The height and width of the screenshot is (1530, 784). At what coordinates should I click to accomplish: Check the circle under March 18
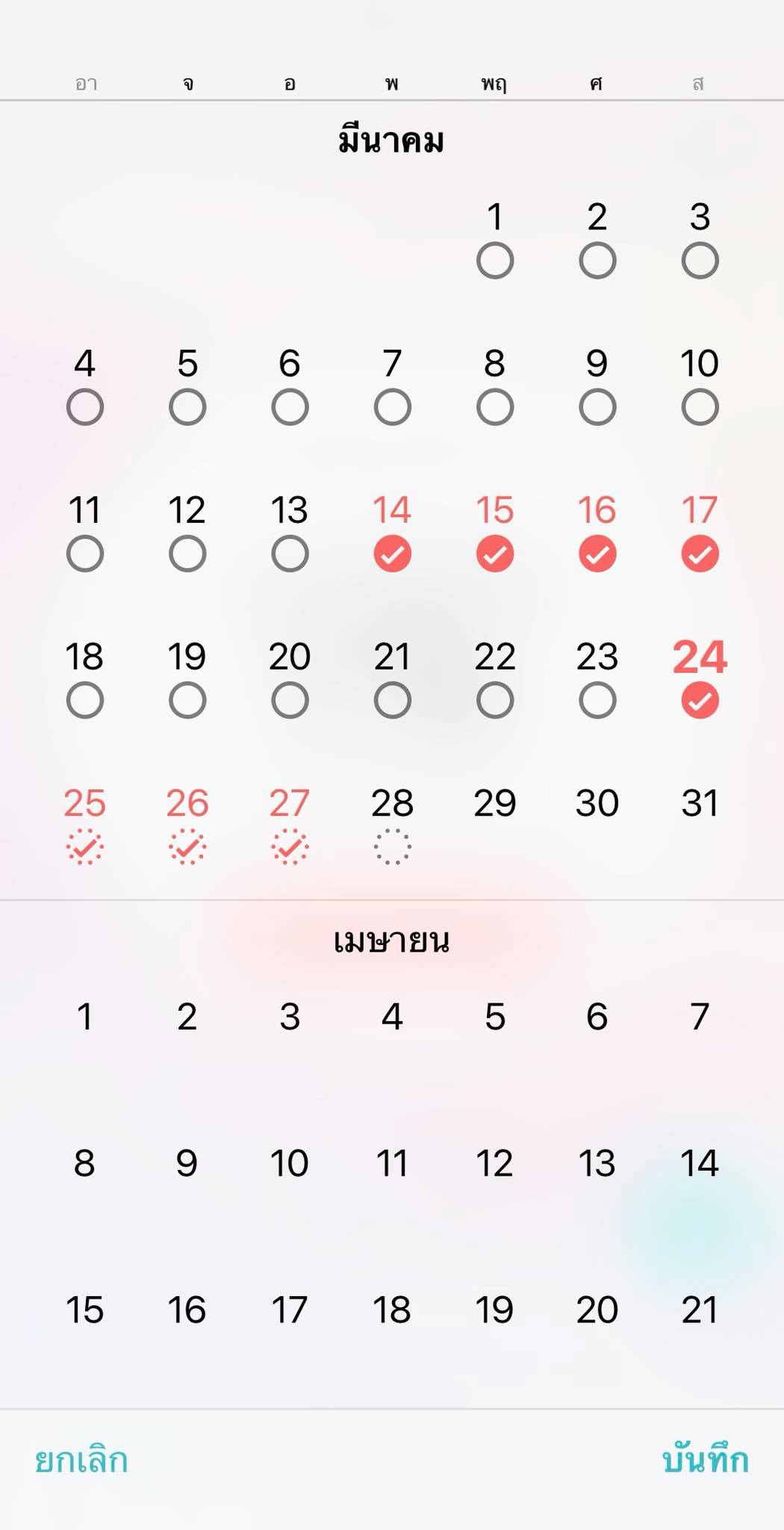pos(84,701)
